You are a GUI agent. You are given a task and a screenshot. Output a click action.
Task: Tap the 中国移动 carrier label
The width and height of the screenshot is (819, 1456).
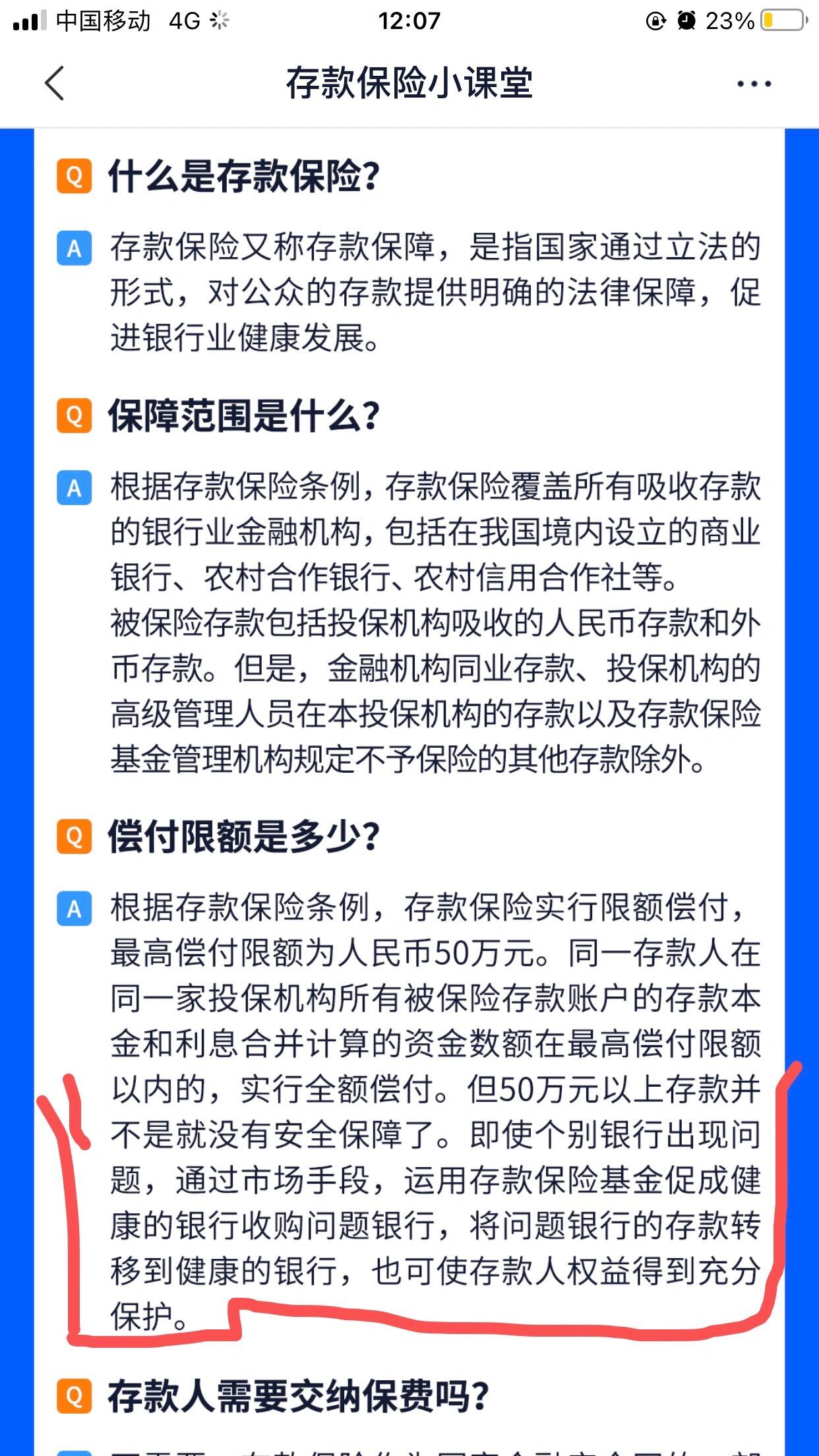102,20
